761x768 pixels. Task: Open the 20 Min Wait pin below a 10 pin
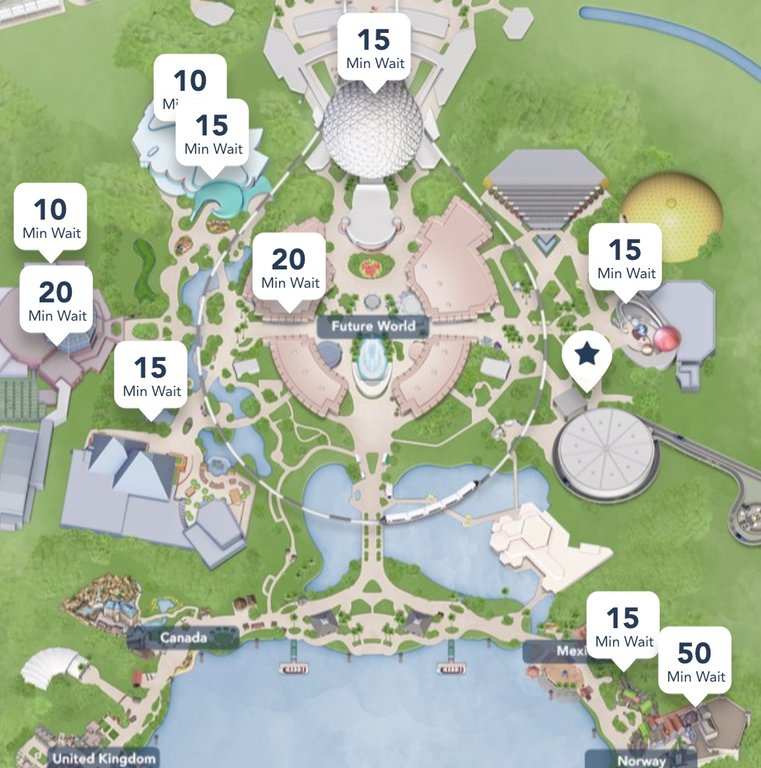[56, 300]
